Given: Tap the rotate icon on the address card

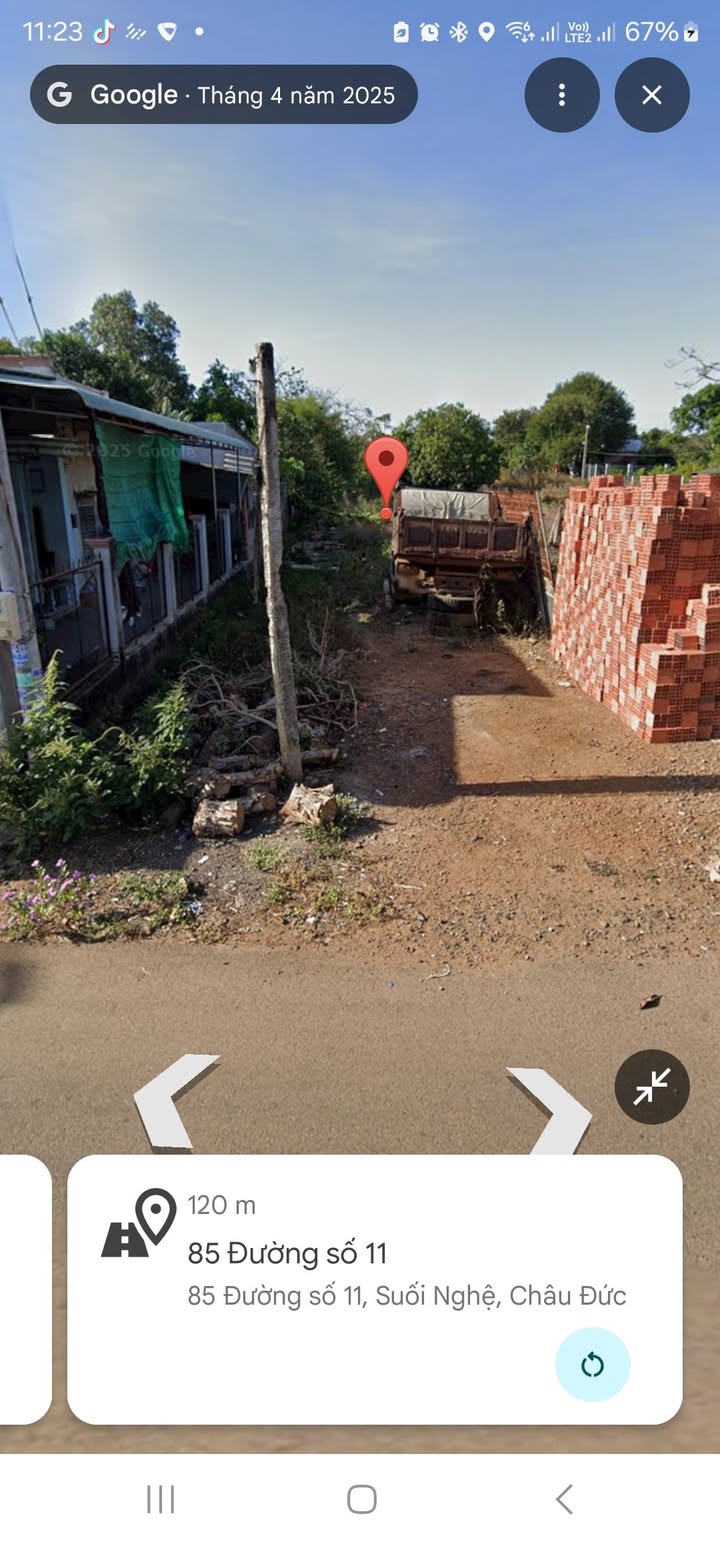Looking at the screenshot, I should pos(592,1365).
